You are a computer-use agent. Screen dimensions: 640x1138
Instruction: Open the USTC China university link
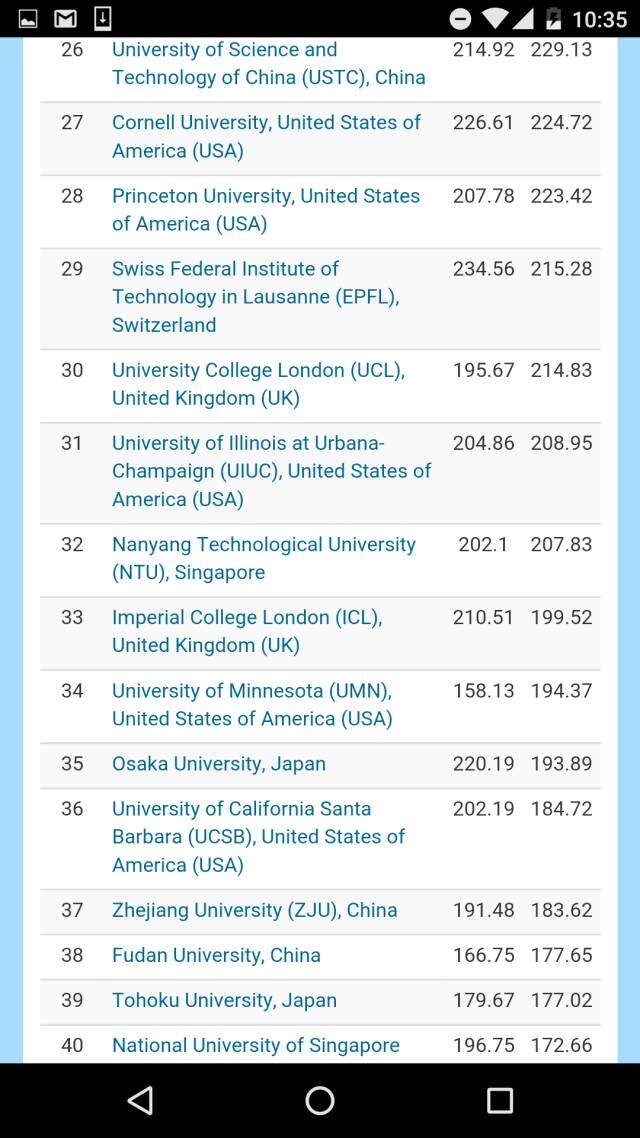point(268,64)
